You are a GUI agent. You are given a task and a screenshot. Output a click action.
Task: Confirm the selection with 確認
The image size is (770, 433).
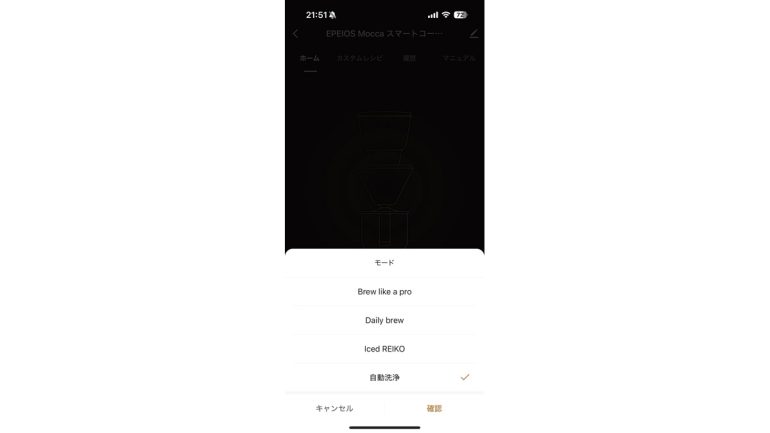[434, 408]
